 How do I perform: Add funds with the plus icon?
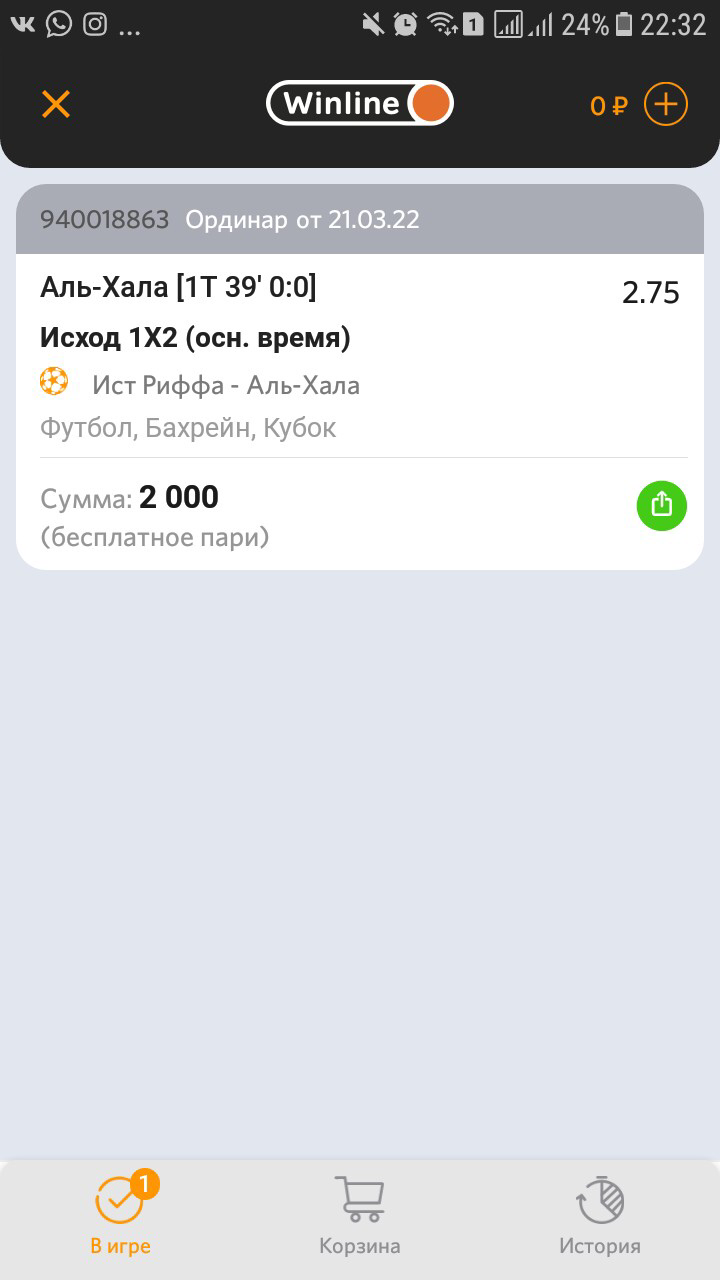(x=666, y=104)
